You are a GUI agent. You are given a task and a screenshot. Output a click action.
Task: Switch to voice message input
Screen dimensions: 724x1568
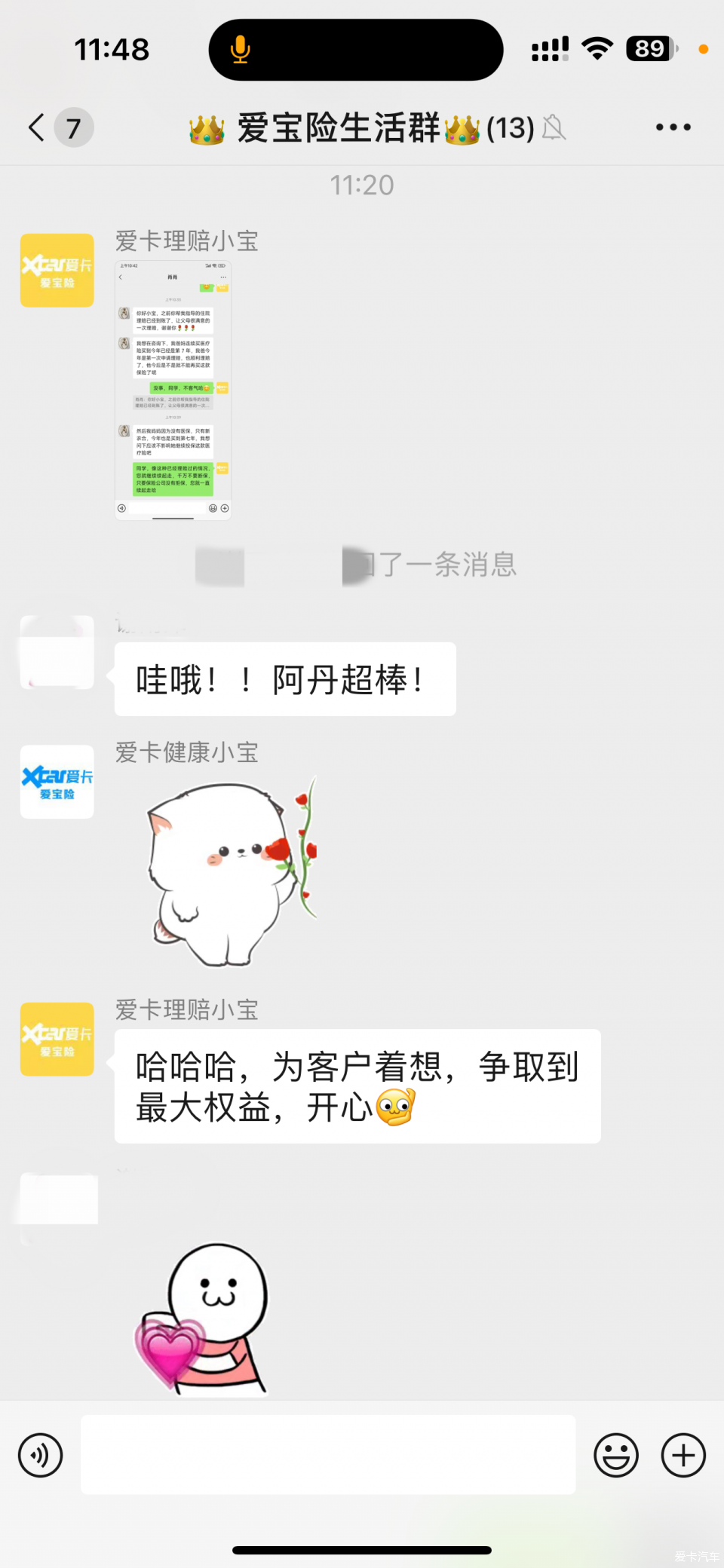click(41, 1455)
